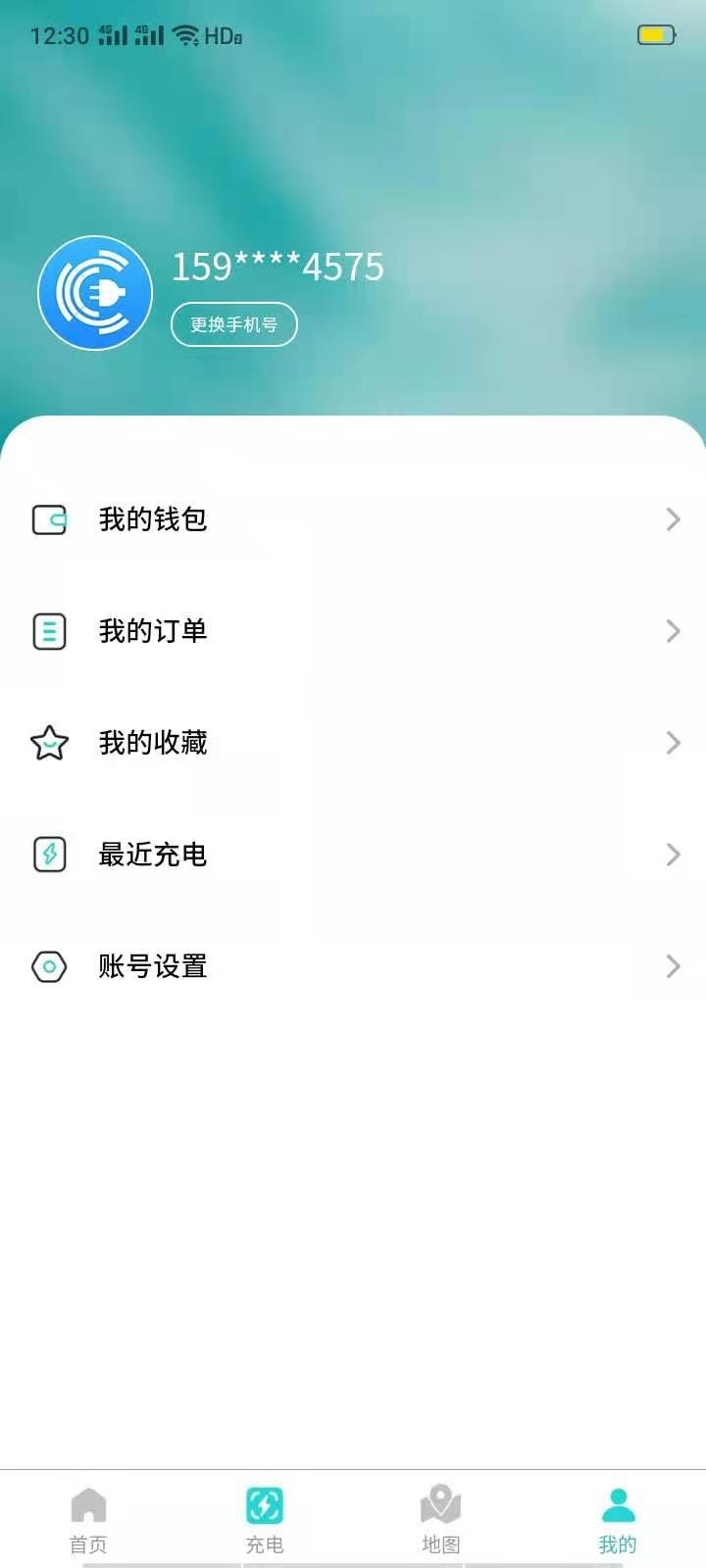Open the 地图 map tab
This screenshot has height=1568, width=706.
coord(441,1520)
